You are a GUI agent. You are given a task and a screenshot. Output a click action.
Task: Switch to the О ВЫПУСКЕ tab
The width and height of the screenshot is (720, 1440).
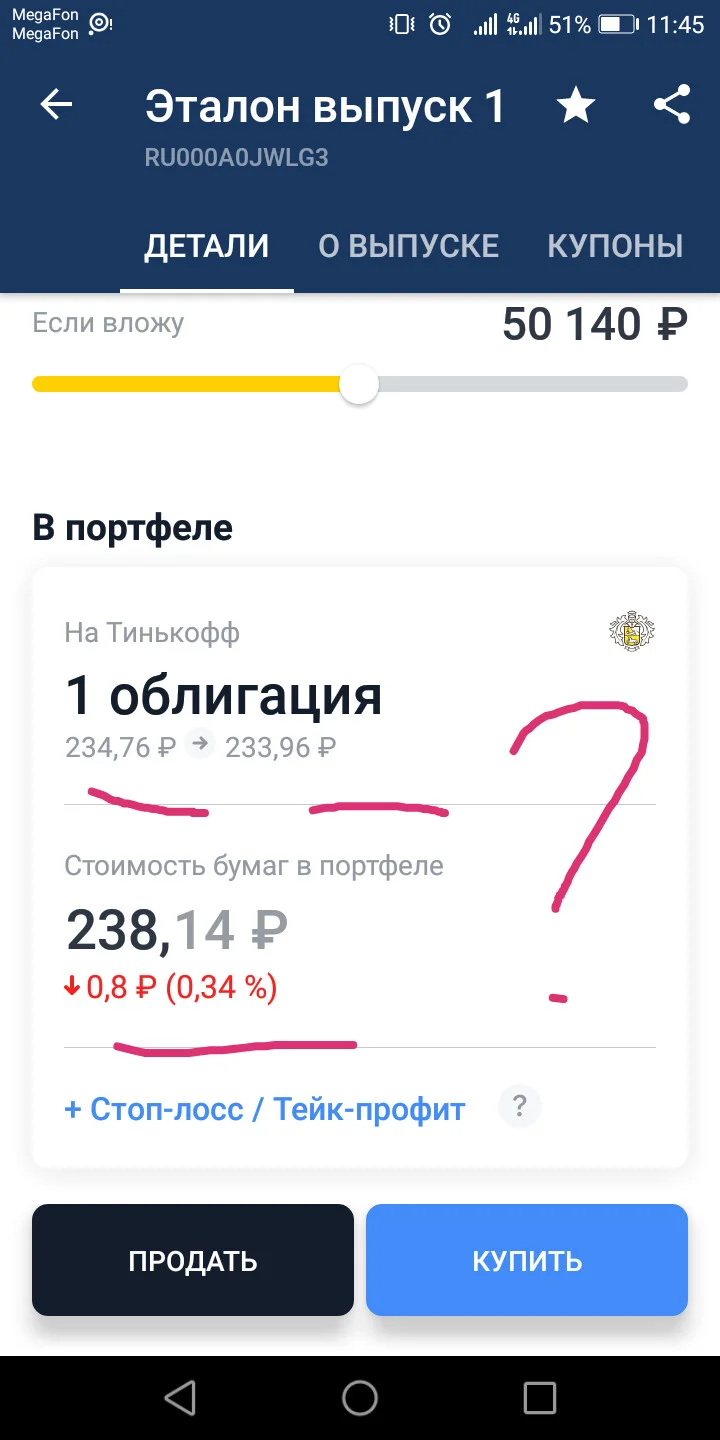click(x=408, y=246)
